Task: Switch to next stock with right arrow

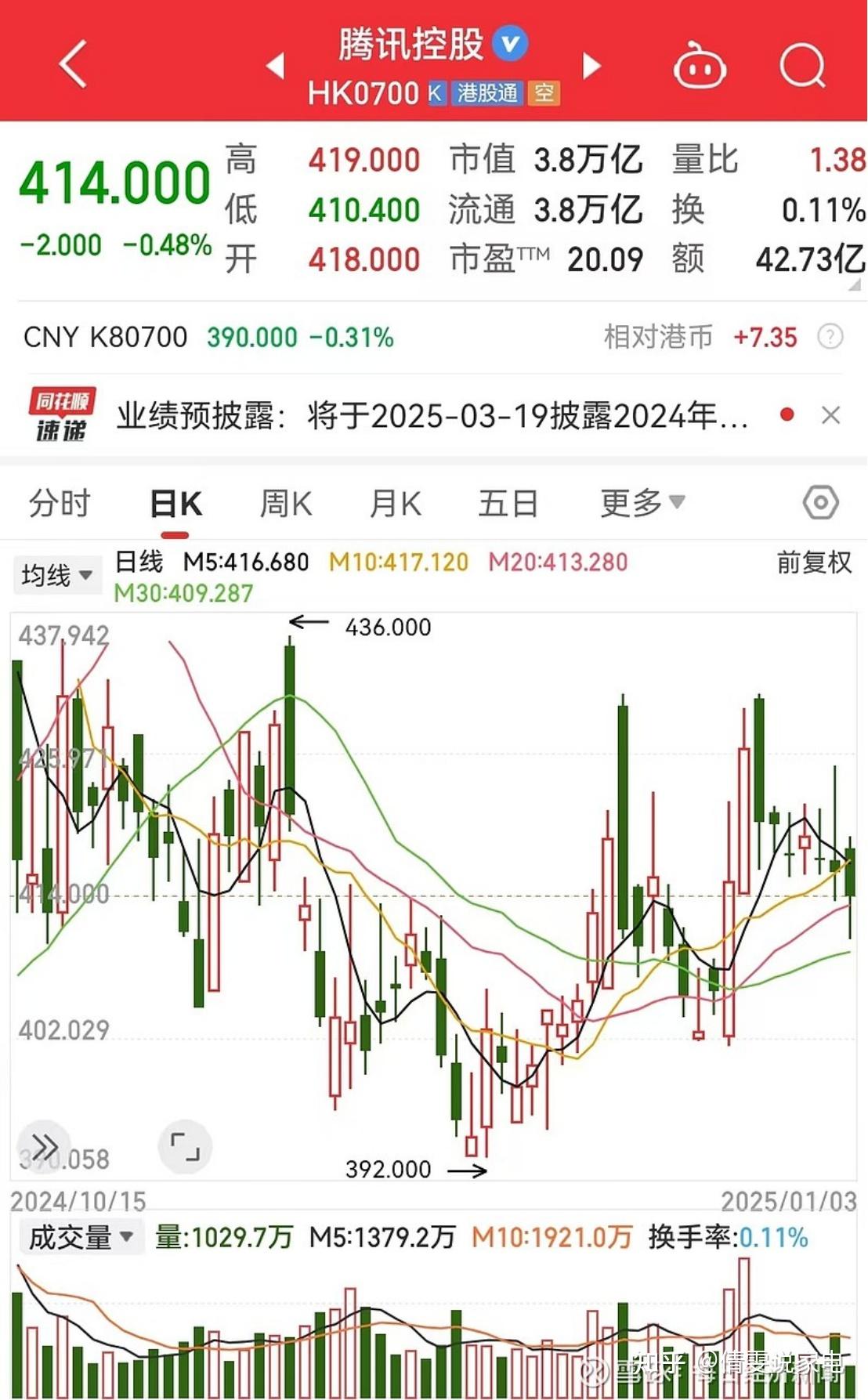Action: point(590,67)
